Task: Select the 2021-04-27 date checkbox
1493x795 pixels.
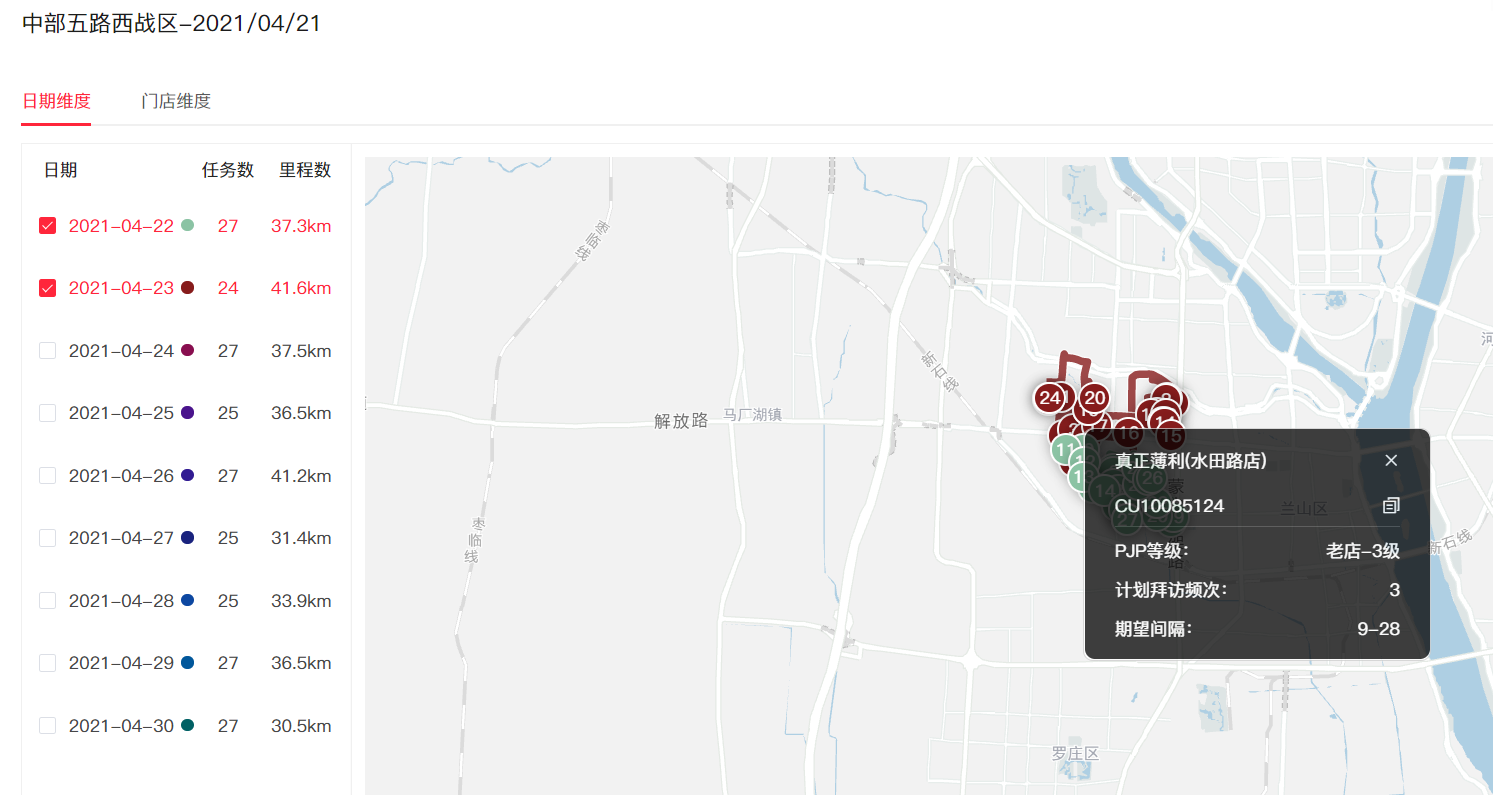Action: click(x=47, y=538)
